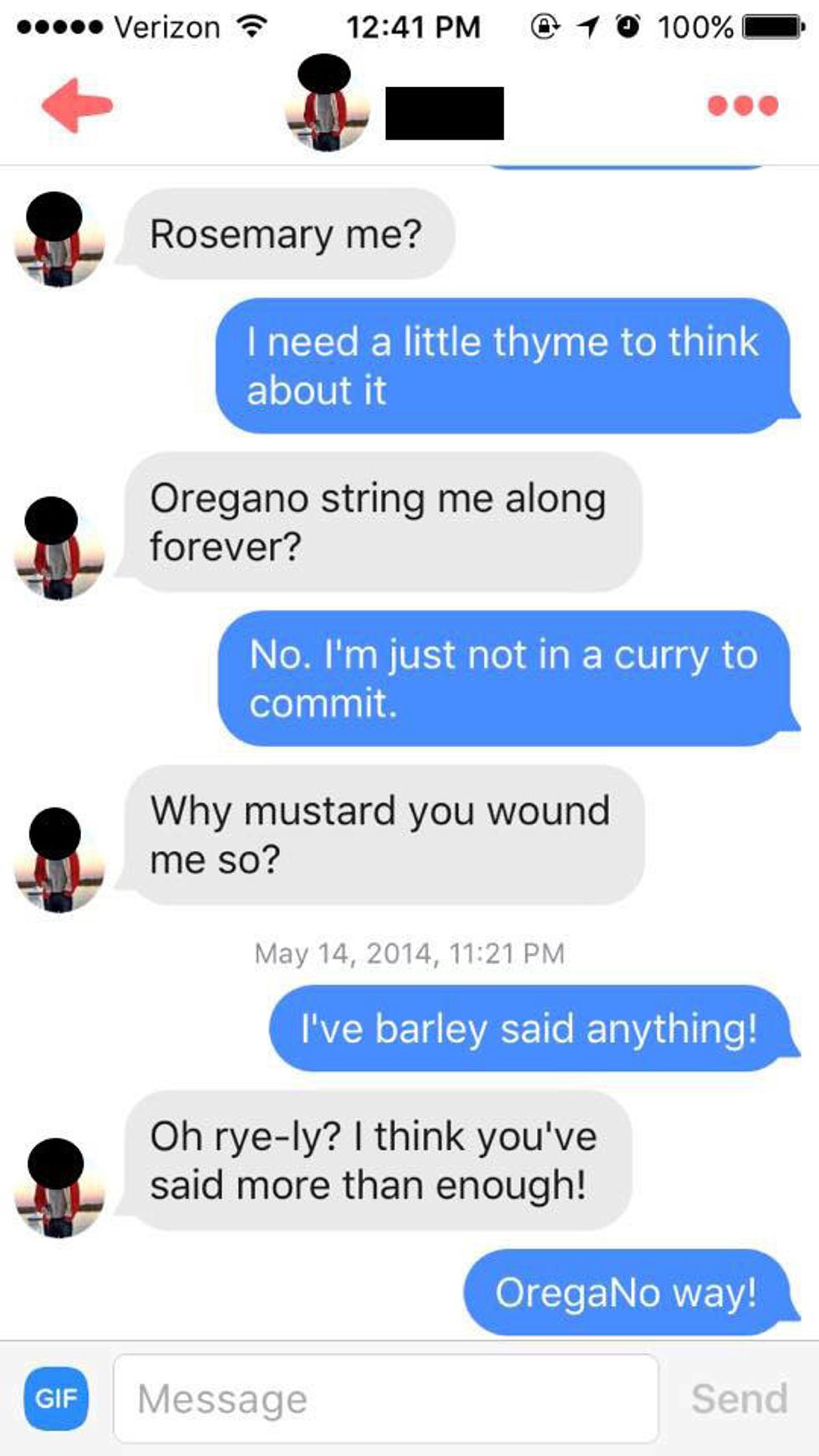Open the match's profile from the header
819x1456 pixels.
point(327,109)
